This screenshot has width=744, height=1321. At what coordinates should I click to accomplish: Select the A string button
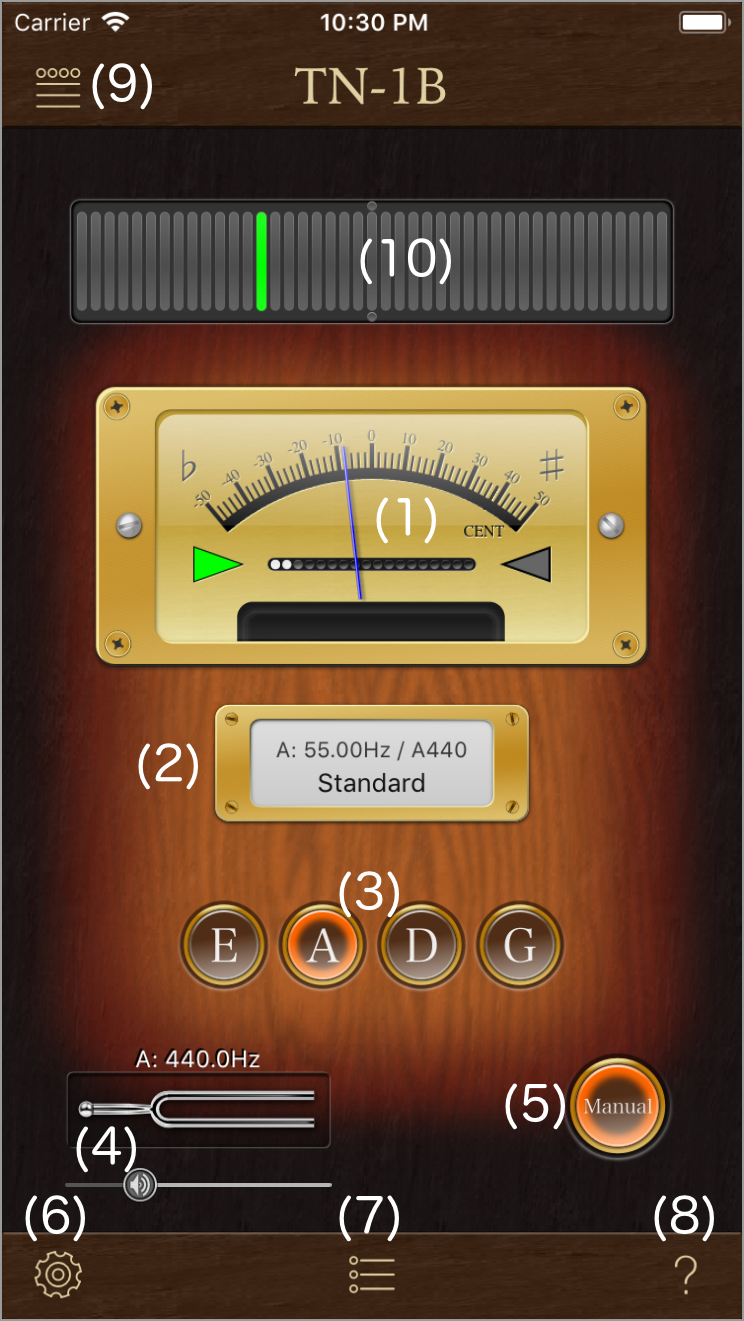click(x=322, y=945)
